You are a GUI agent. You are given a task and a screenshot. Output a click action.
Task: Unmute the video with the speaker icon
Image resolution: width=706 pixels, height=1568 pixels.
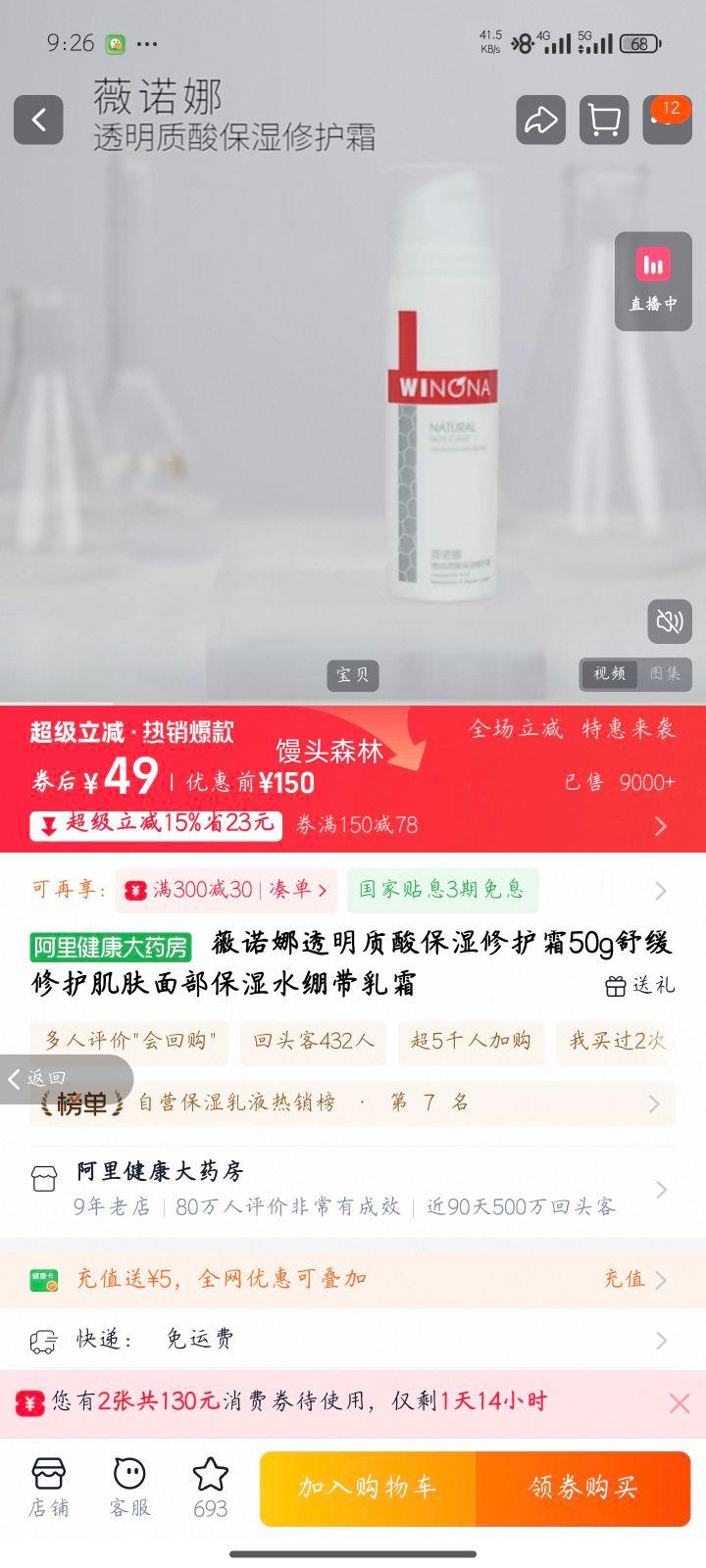tap(670, 621)
